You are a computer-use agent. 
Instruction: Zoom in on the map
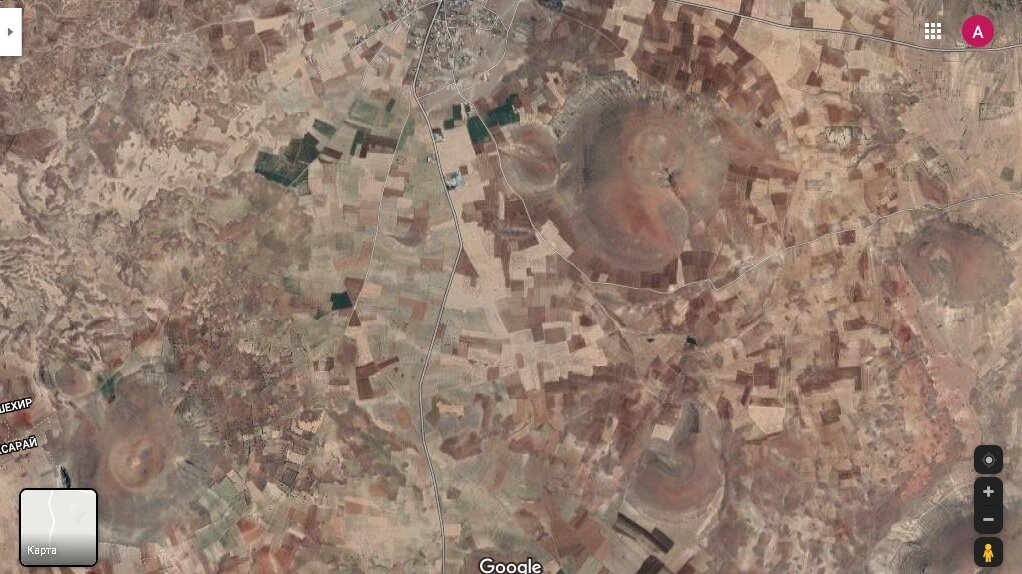click(x=988, y=492)
